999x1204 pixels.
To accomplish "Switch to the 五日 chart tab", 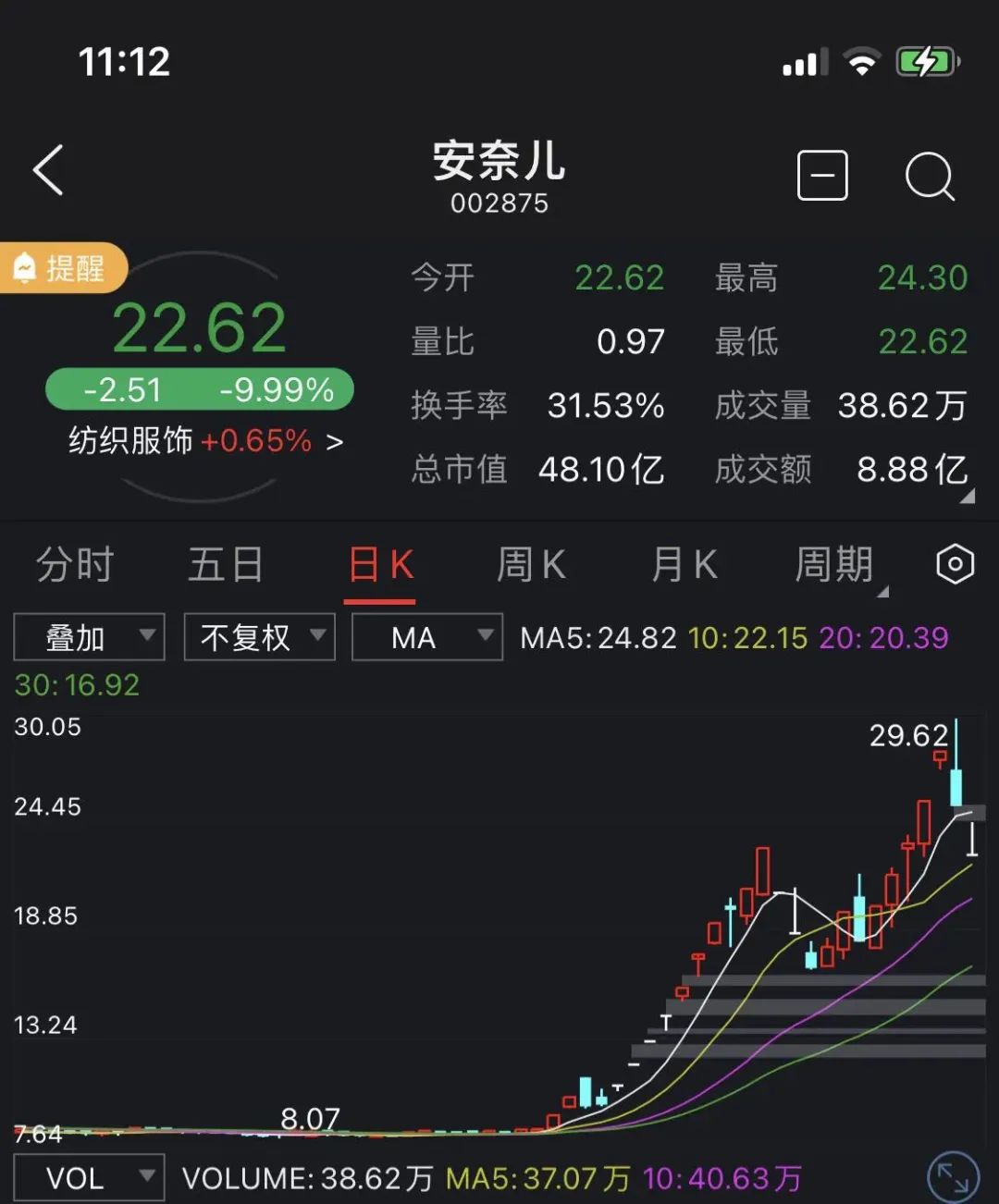I will click(x=225, y=564).
